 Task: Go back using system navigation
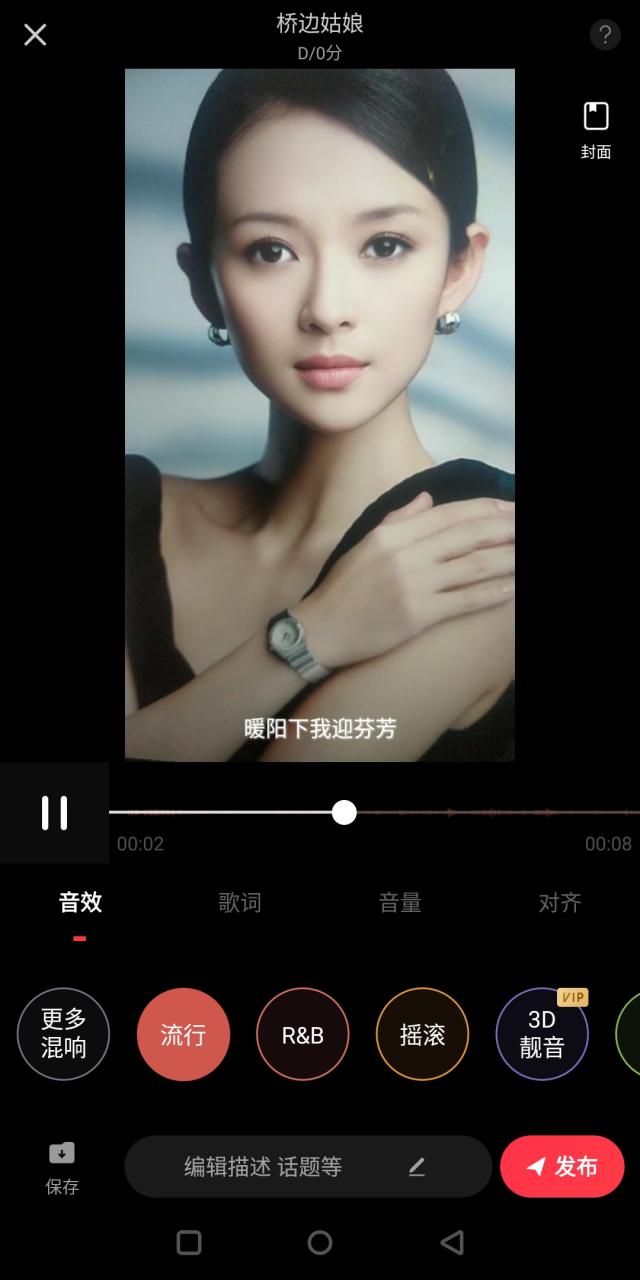tap(452, 1242)
